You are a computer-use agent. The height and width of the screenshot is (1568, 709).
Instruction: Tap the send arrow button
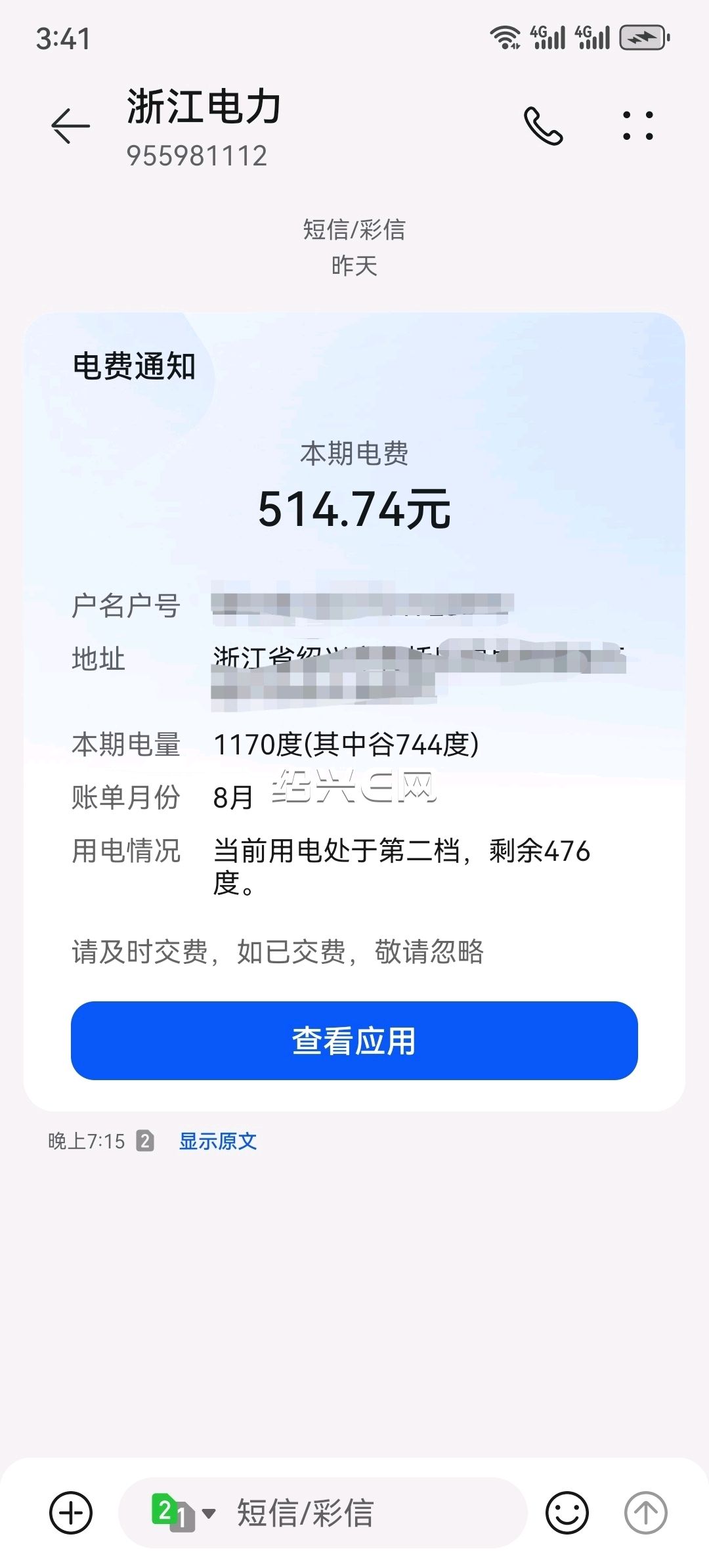pos(645,1513)
